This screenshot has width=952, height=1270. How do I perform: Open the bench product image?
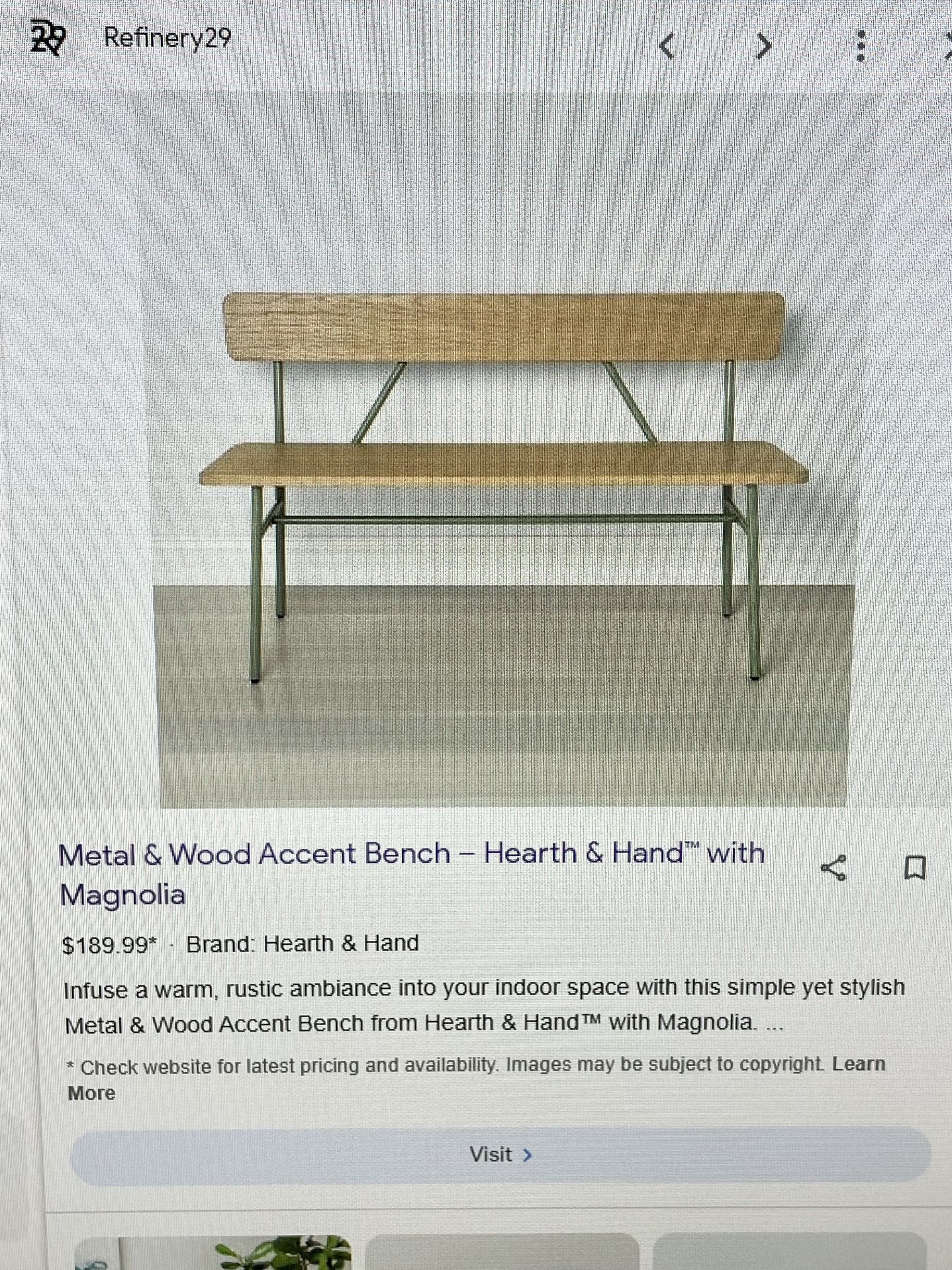pyautogui.click(x=503, y=451)
